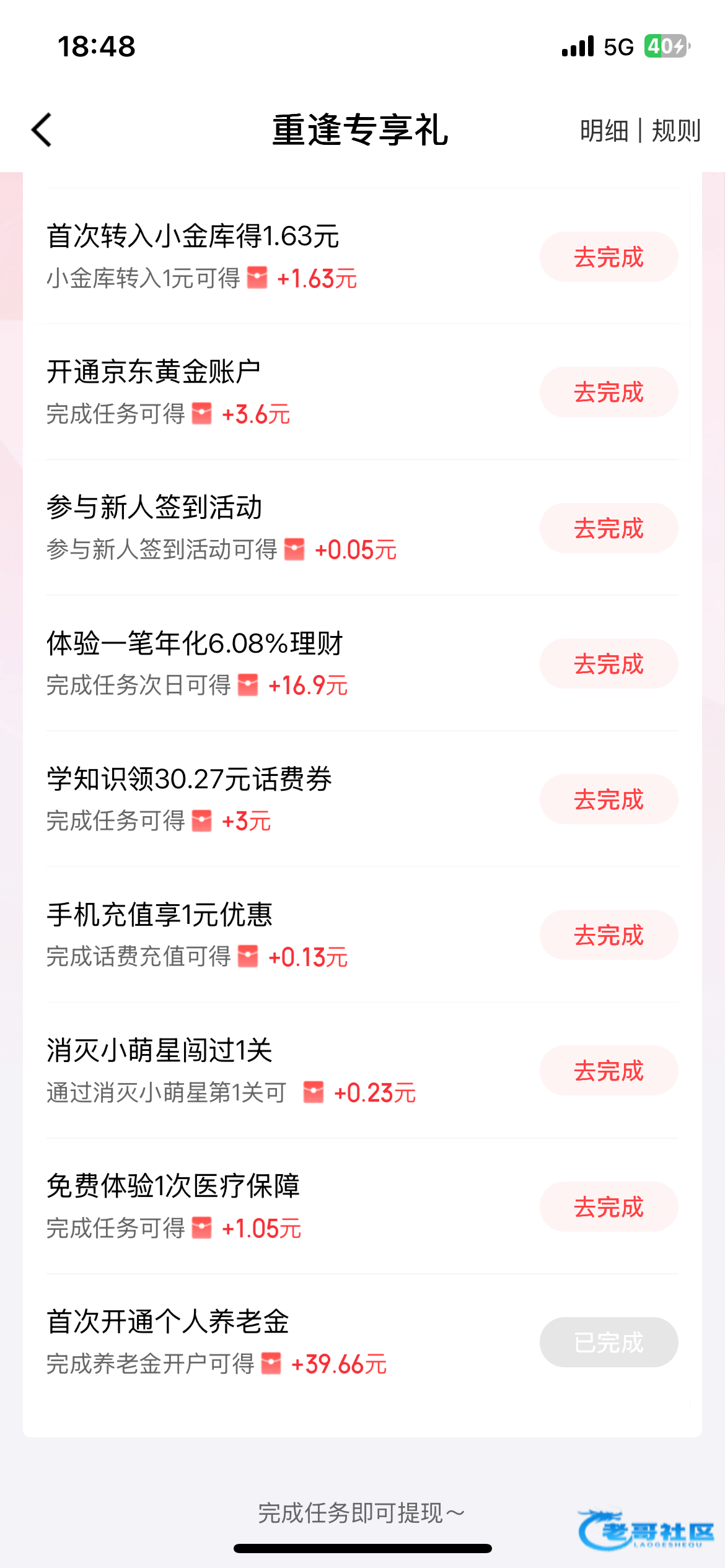Tap 去完成 for 参与新人签到活动
Viewport: 725px width, 1568px height.
tap(609, 528)
